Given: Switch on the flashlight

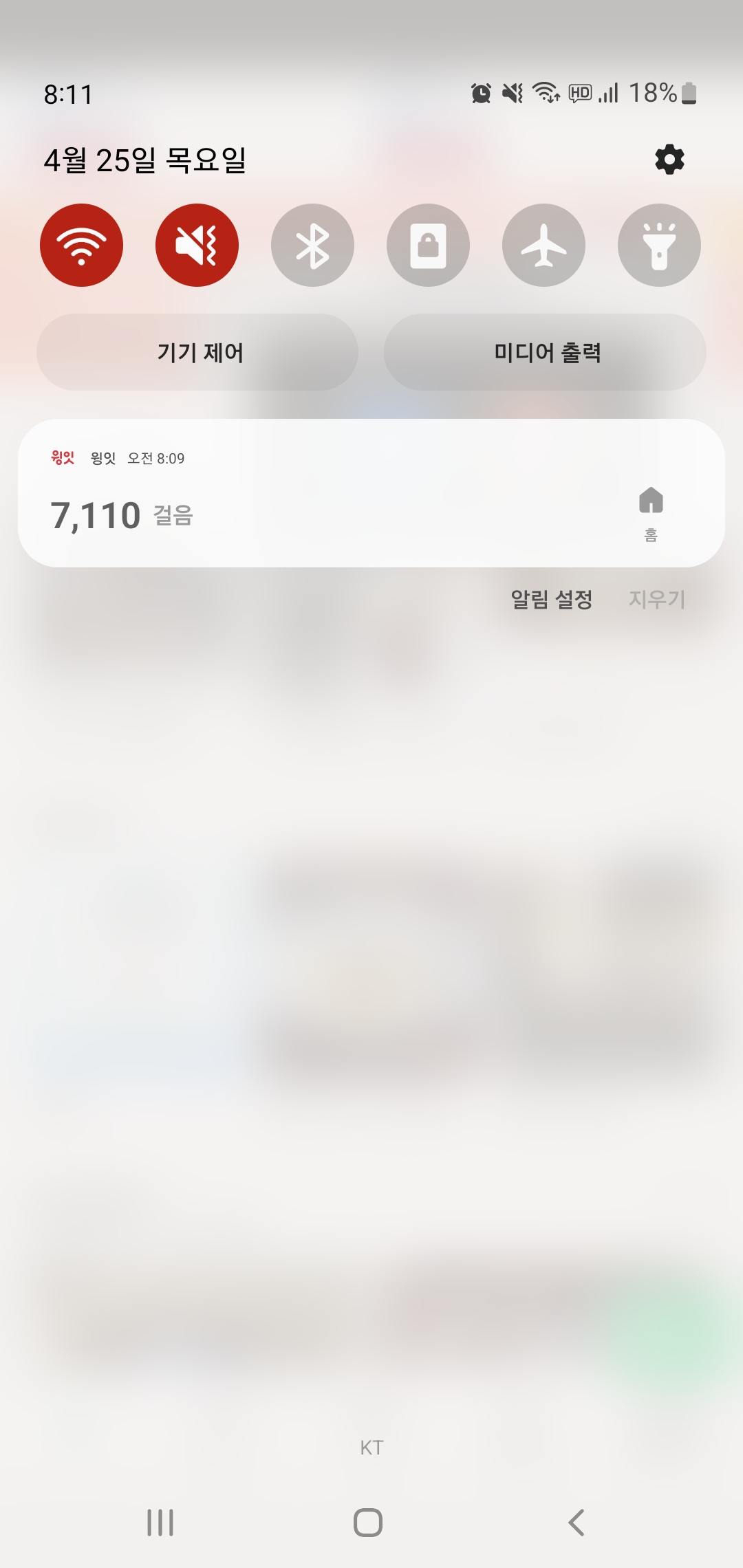Looking at the screenshot, I should [x=660, y=245].
